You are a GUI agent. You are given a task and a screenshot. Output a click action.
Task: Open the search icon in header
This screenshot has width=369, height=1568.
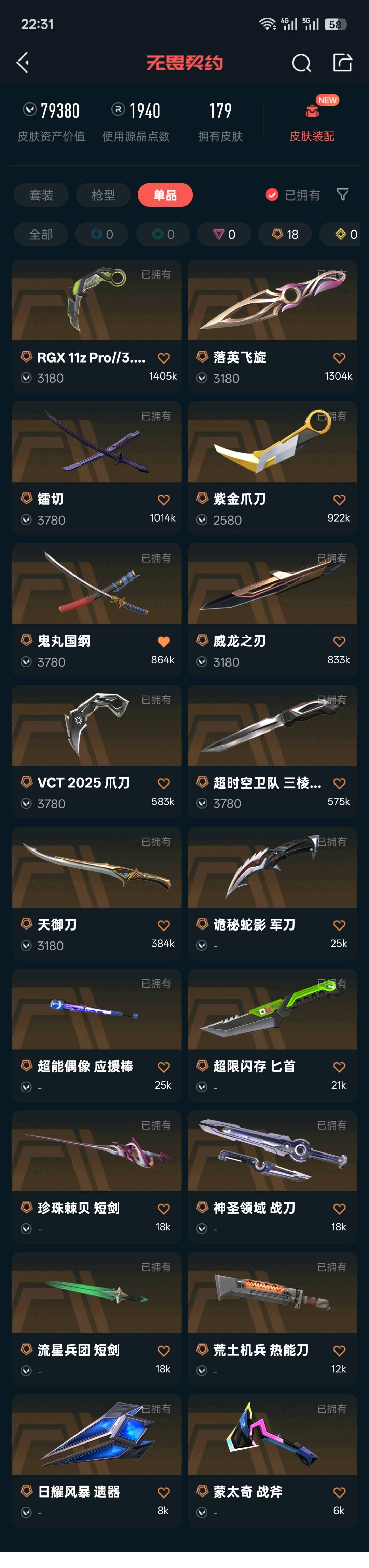pos(301,63)
